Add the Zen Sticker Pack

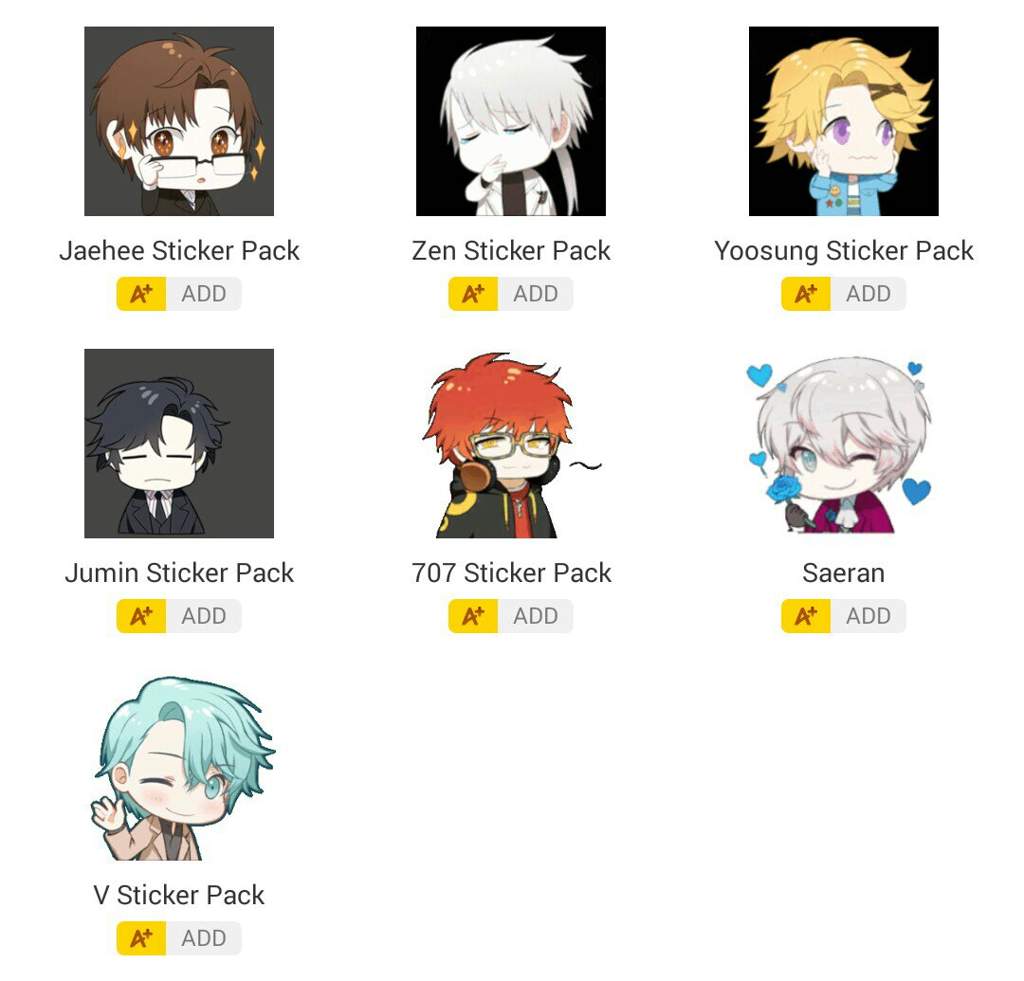click(x=511, y=294)
